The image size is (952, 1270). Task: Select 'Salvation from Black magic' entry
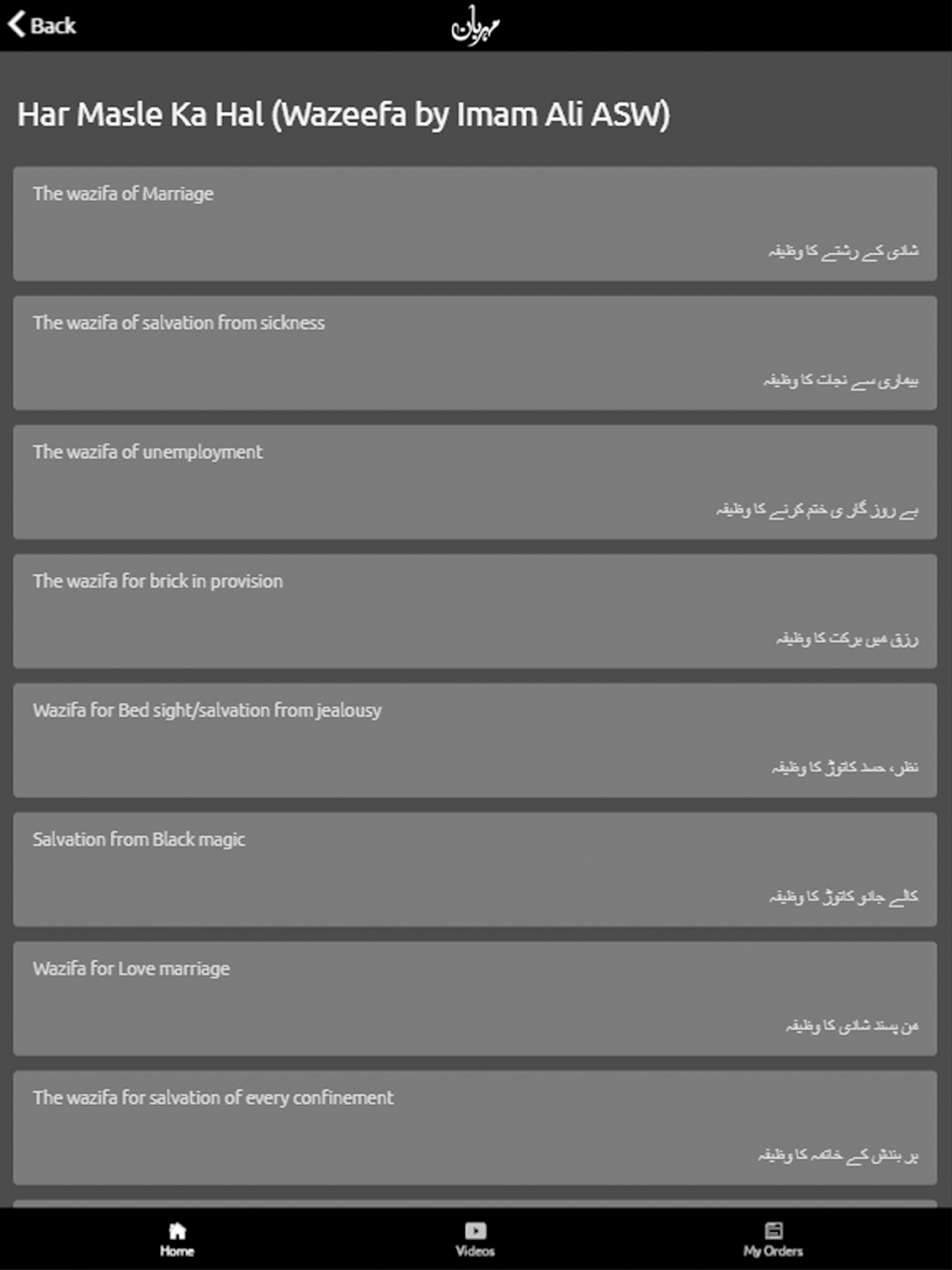[474, 869]
